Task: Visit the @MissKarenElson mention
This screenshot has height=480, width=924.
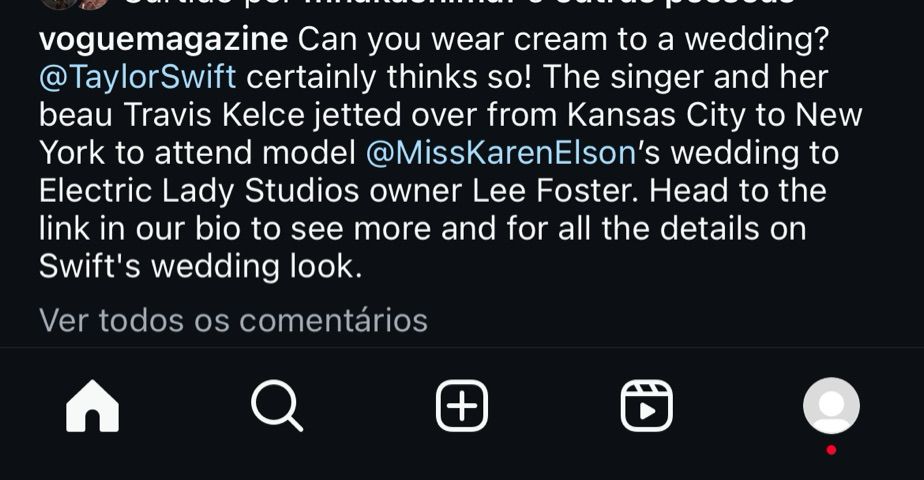Action: click(501, 153)
